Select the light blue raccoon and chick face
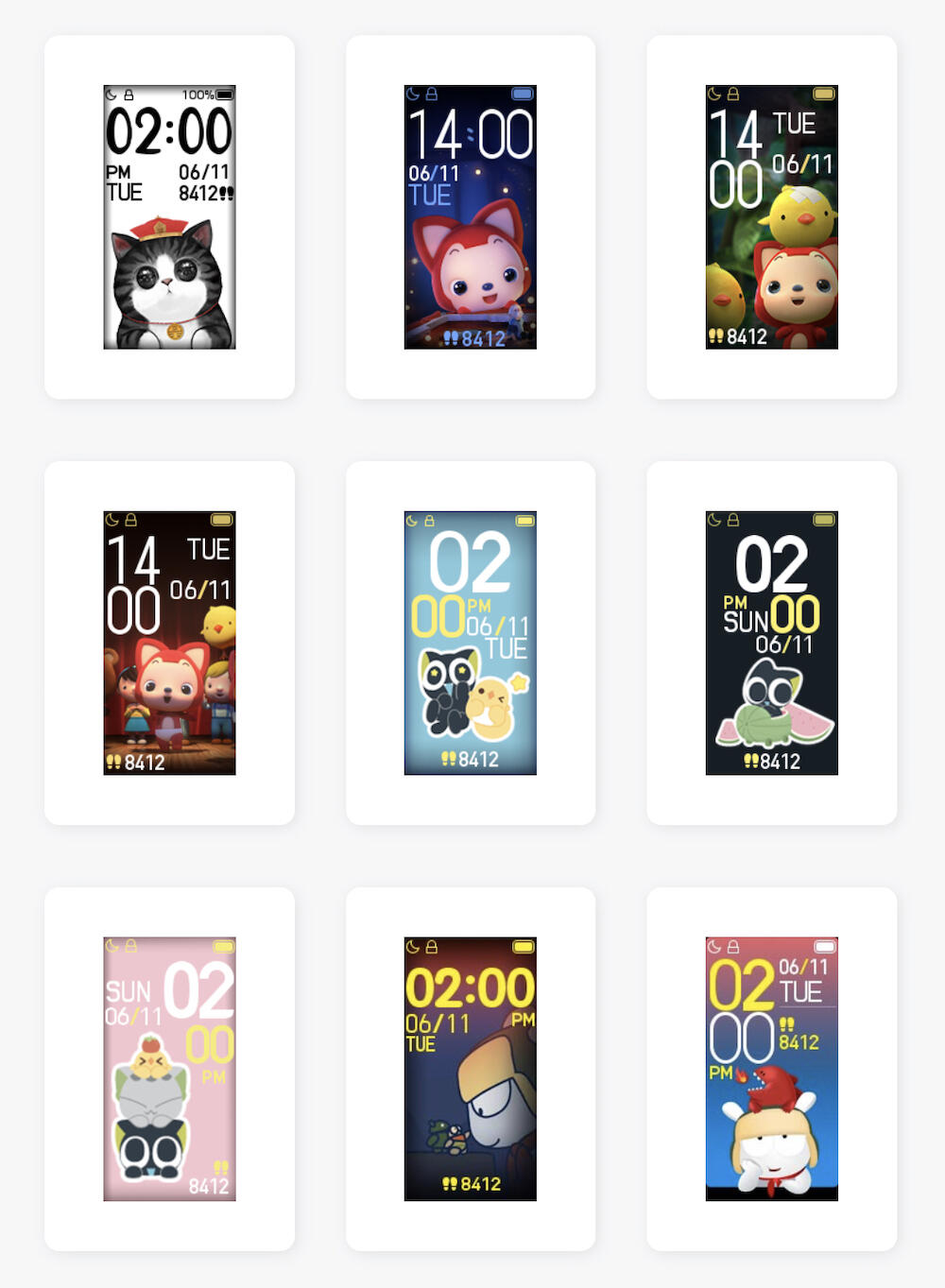The image size is (945, 1288). click(470, 644)
